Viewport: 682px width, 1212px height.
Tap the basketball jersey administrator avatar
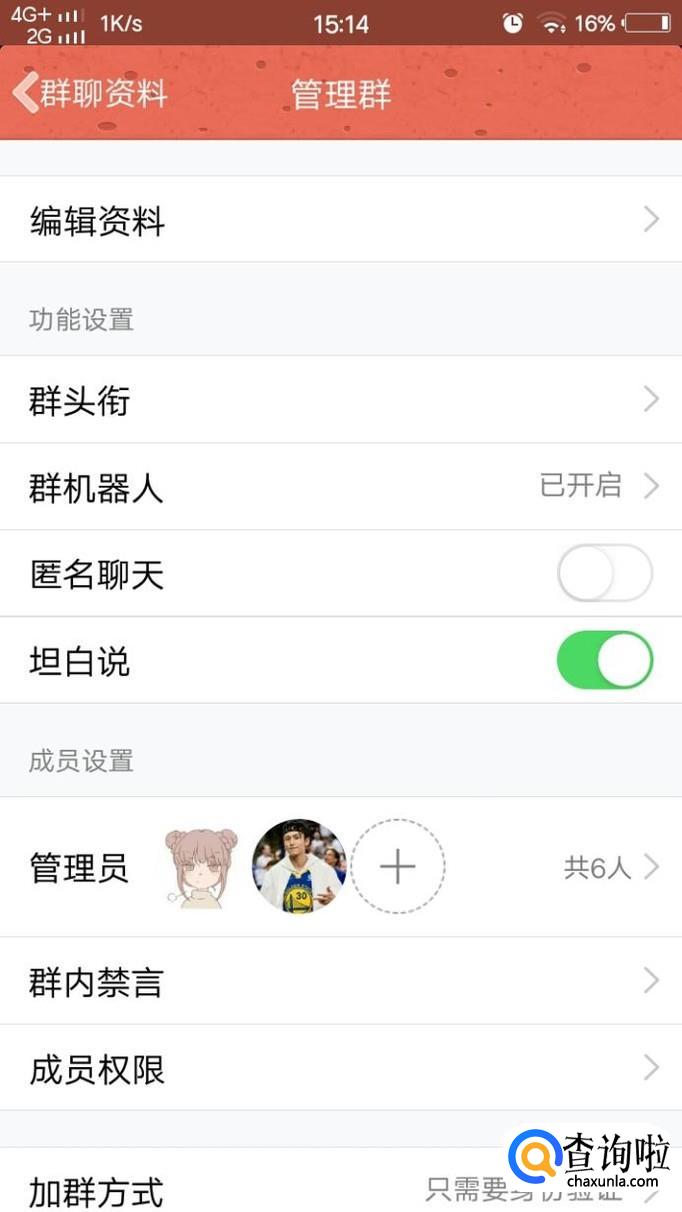tap(299, 866)
